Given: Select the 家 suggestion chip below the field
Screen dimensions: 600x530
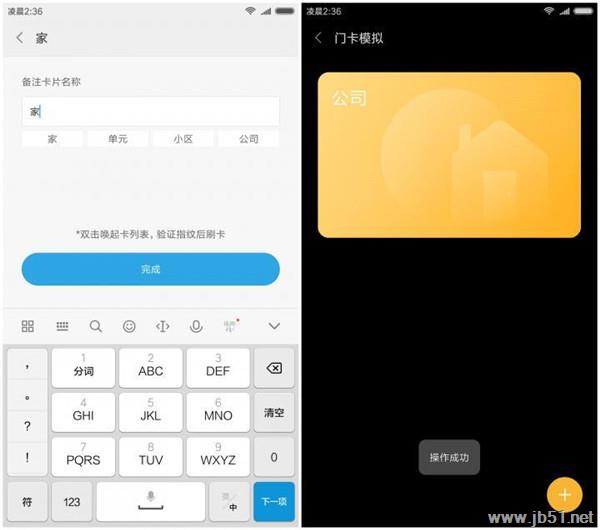Looking at the screenshot, I should coord(52,139).
